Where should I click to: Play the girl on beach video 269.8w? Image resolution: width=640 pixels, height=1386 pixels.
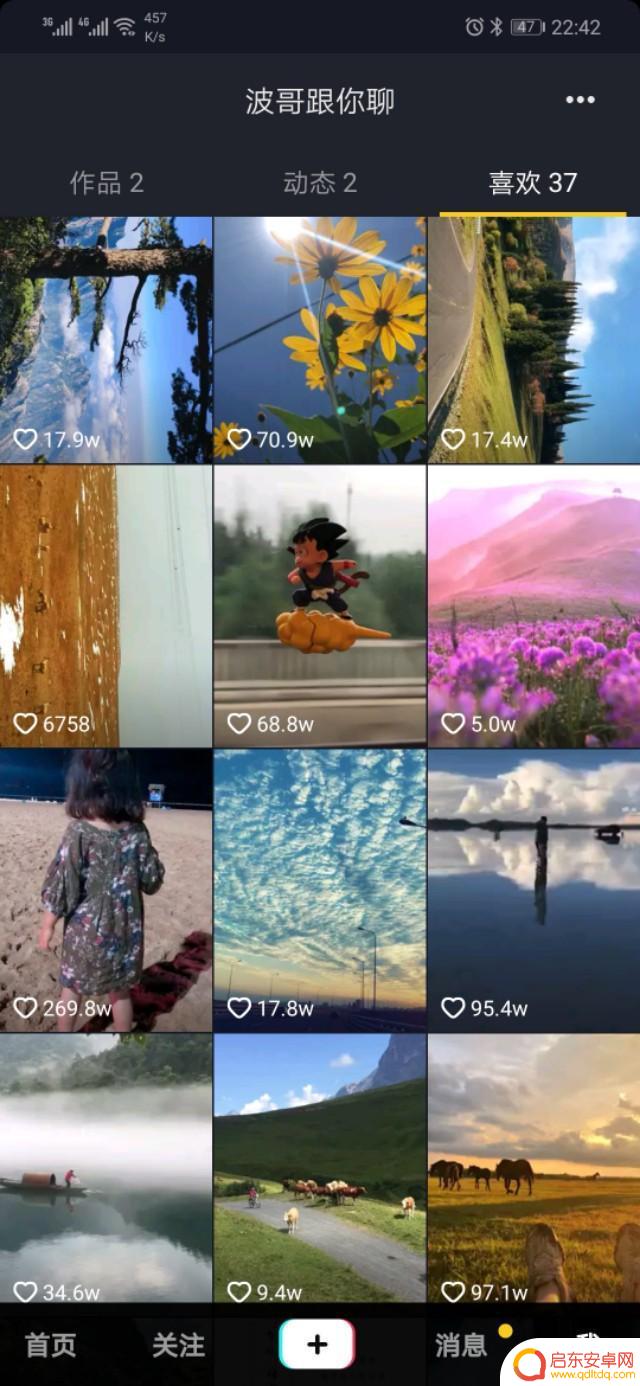[106, 890]
